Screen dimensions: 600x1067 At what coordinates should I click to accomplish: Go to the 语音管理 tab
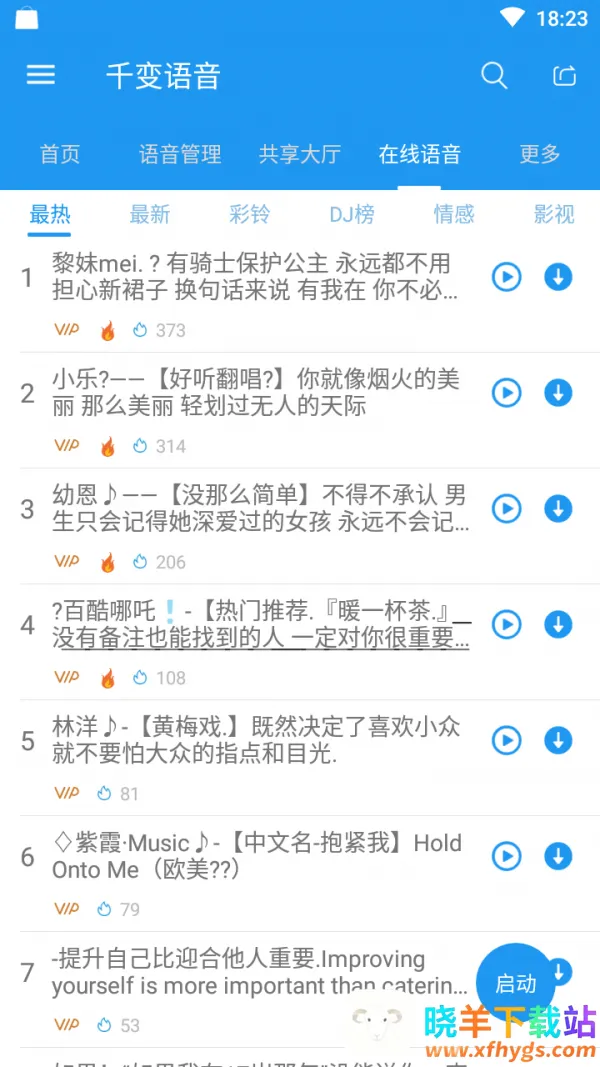coord(180,154)
